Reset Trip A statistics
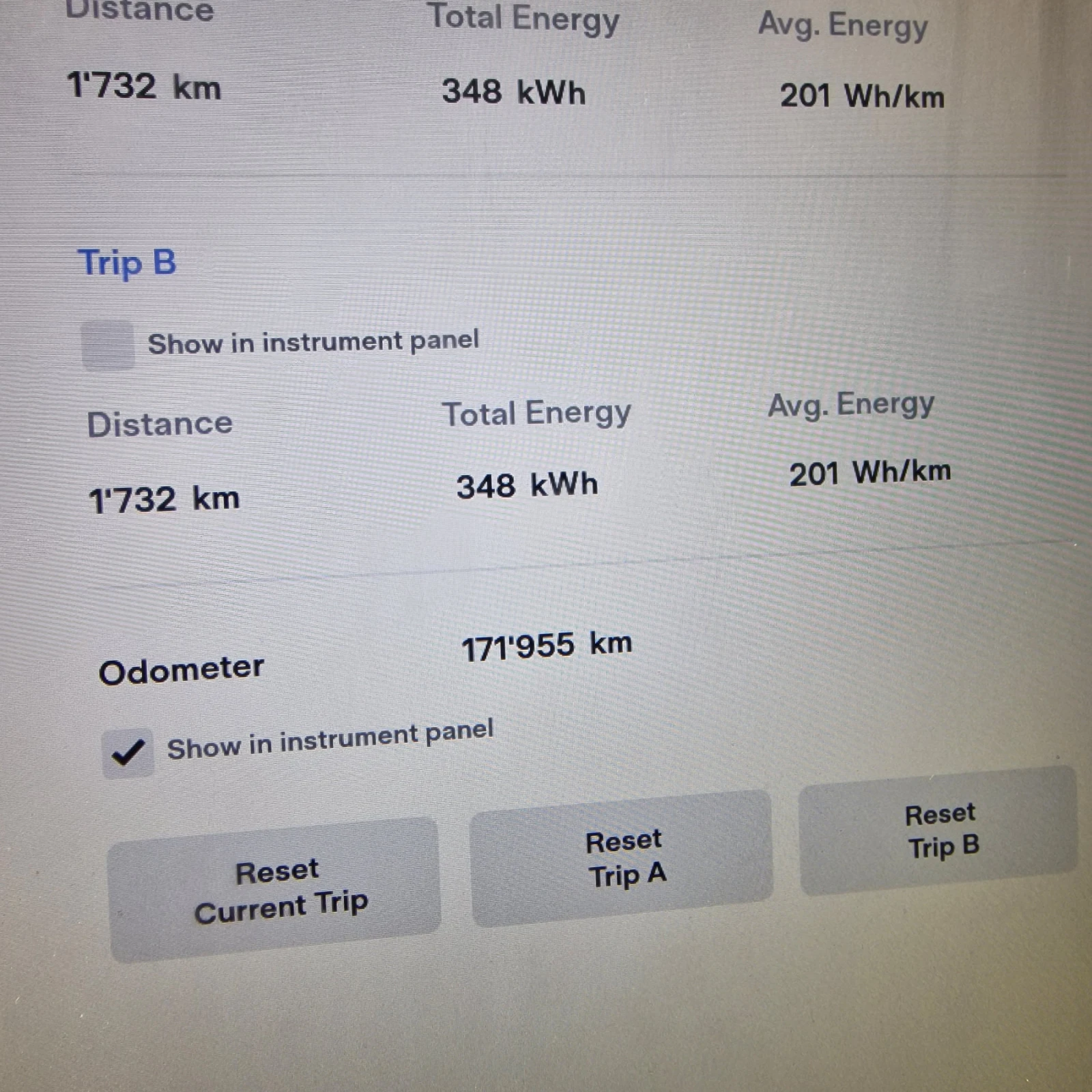This screenshot has width=1092, height=1092. 622,858
